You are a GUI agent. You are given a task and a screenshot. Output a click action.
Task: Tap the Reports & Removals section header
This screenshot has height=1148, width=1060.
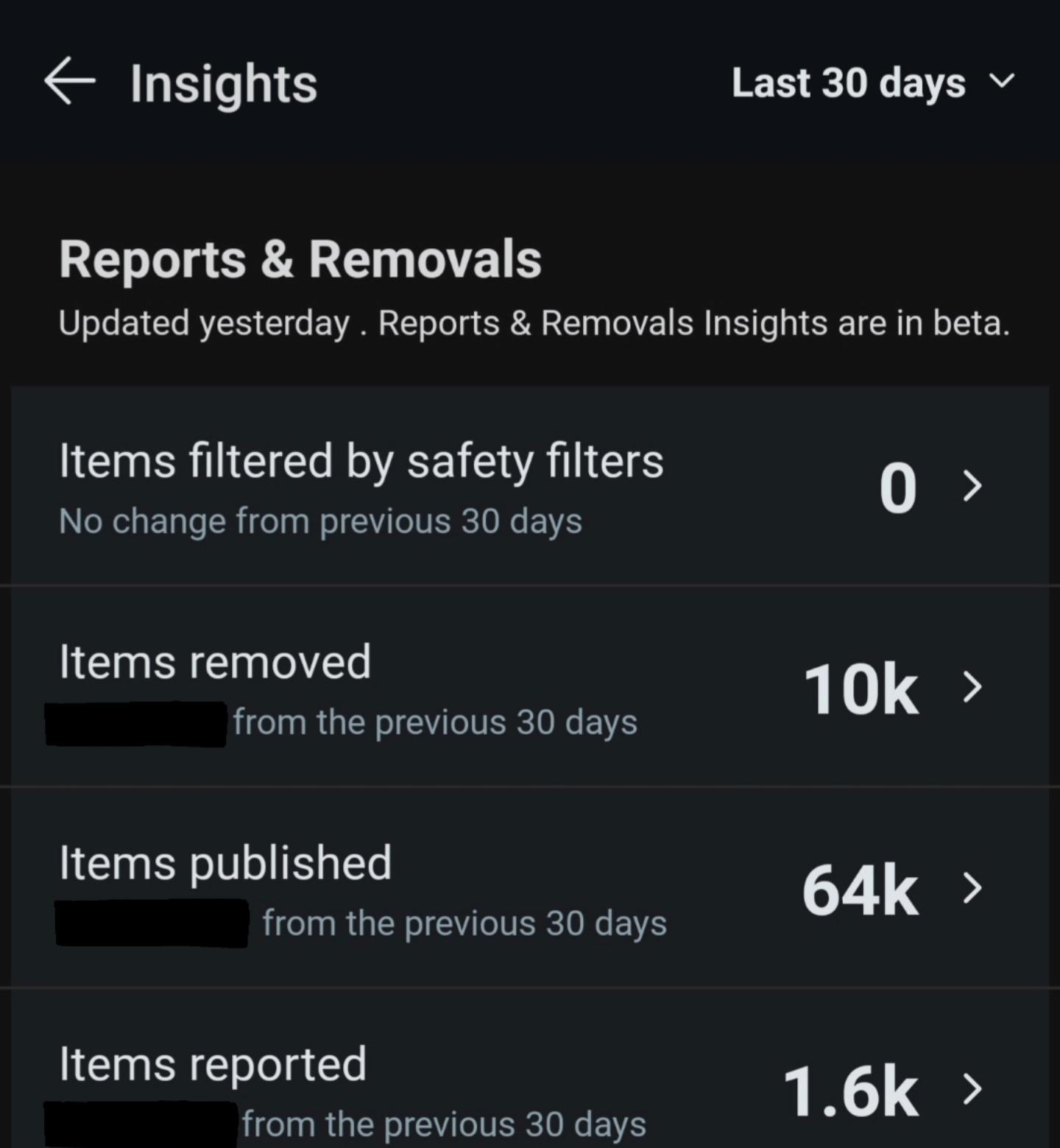[300, 259]
